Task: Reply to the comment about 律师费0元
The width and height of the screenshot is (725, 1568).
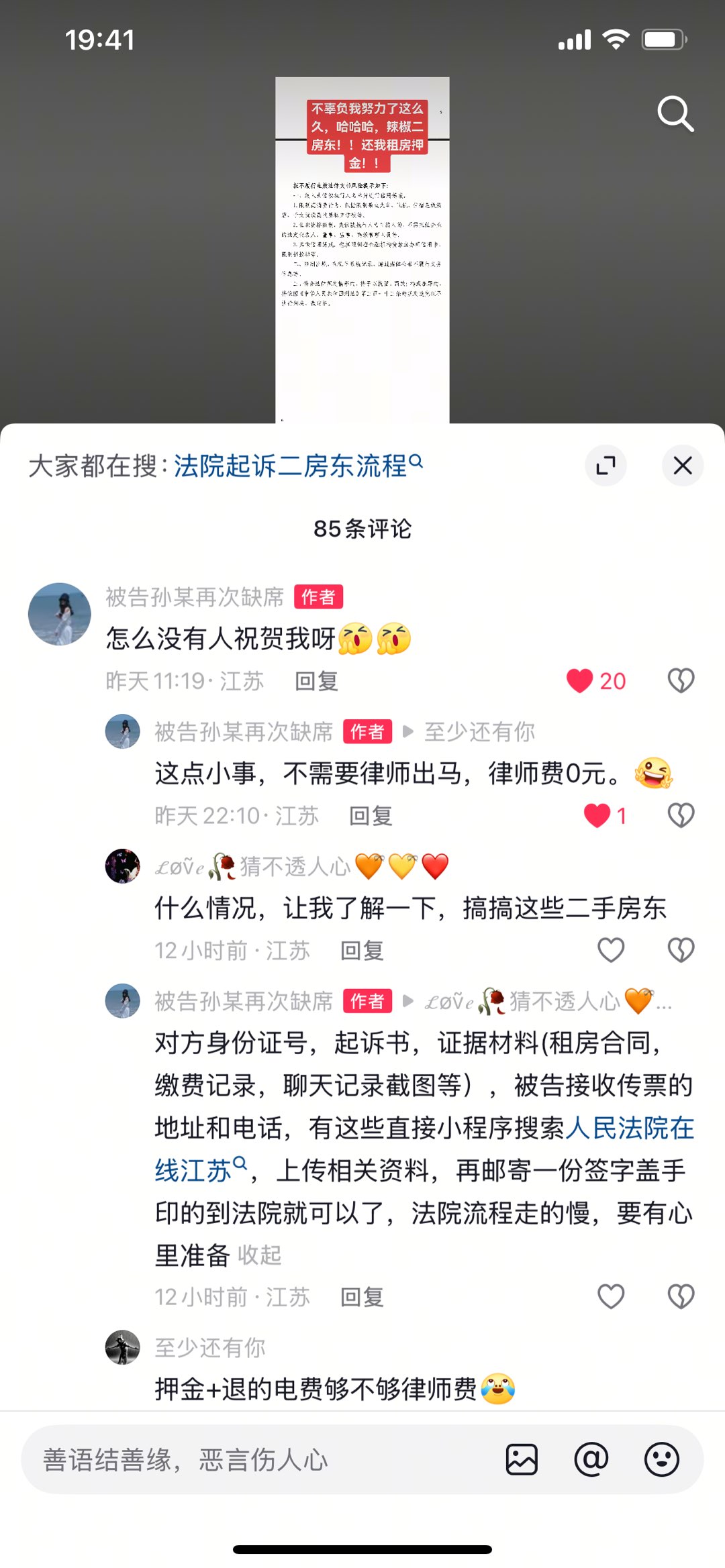Action: tap(371, 816)
